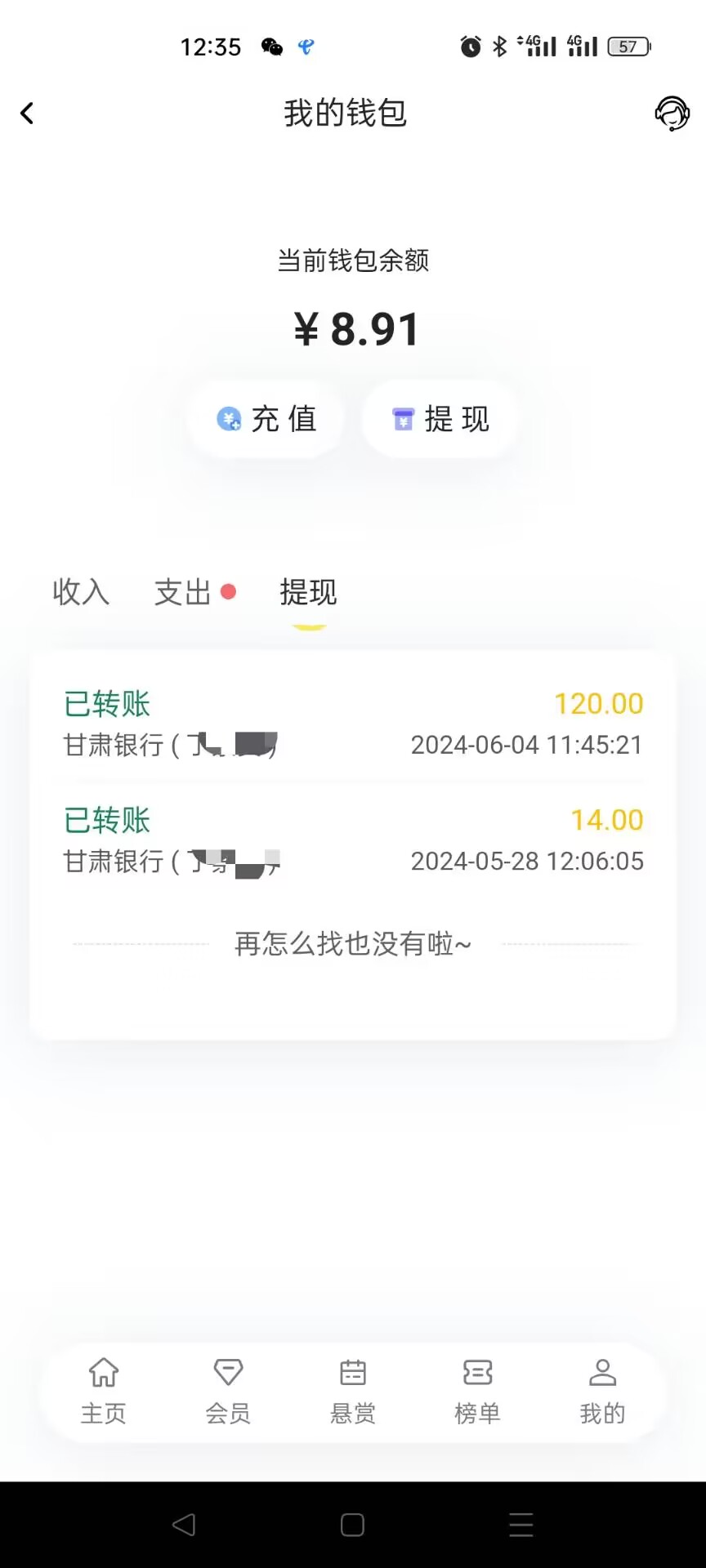The height and width of the screenshot is (1568, 706).
Task: Open the 榜单 rankings tab
Action: (477, 1391)
